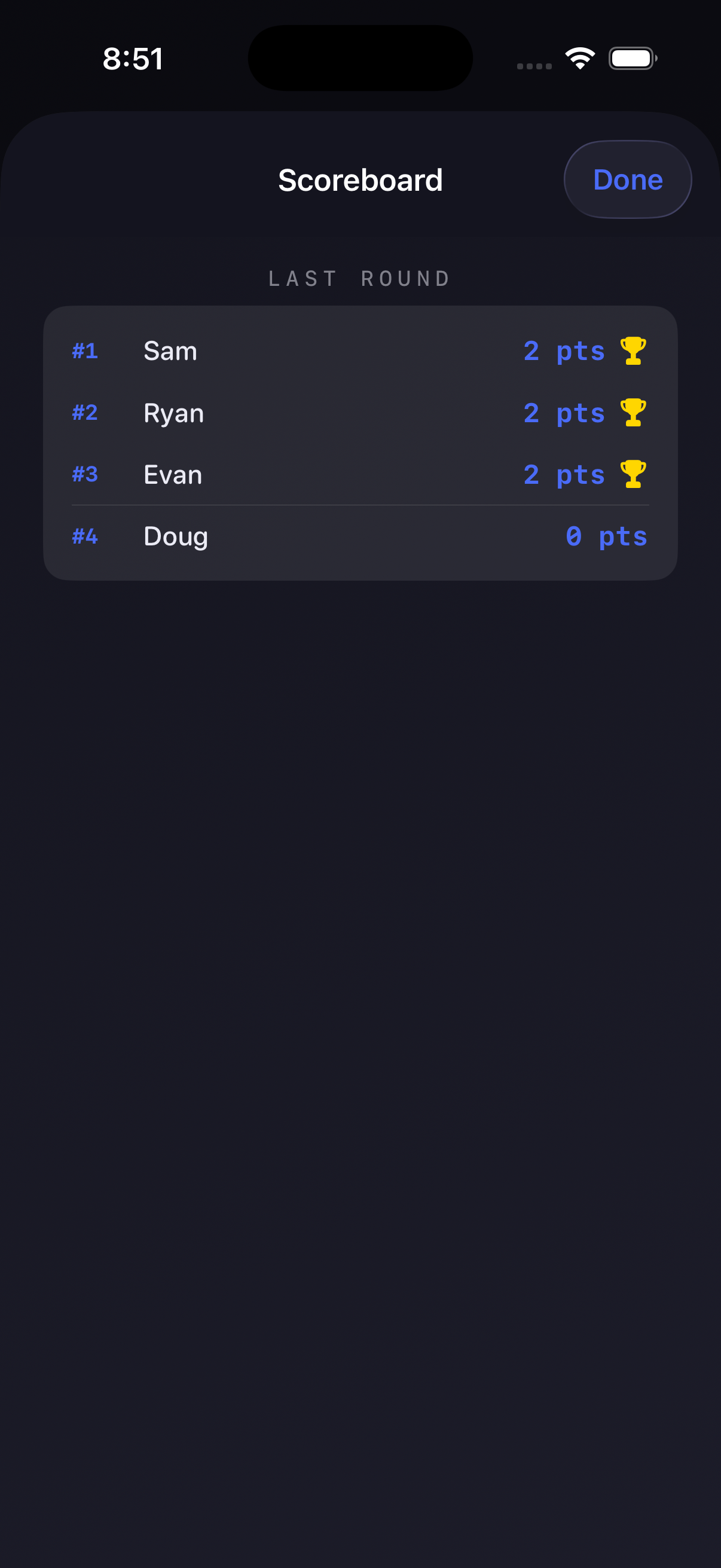Select Sam's row in the scoreboard
Viewport: 721px width, 1568px height.
click(360, 350)
